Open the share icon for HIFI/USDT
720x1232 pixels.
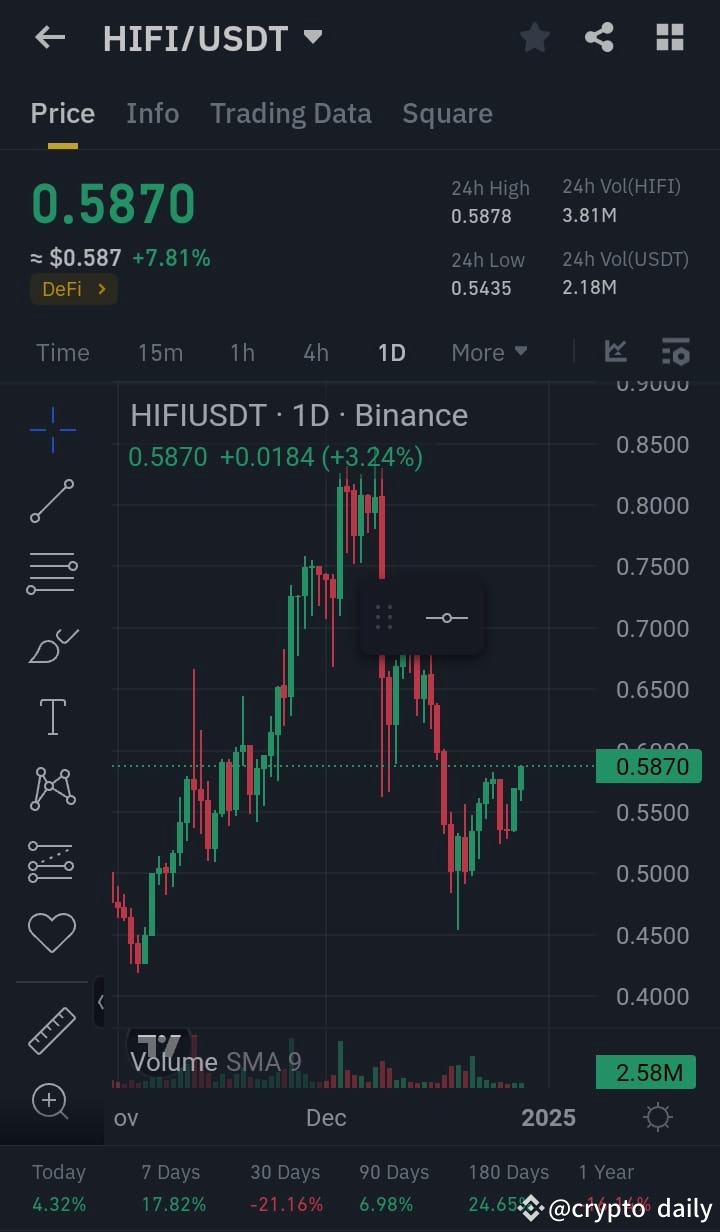tap(599, 37)
